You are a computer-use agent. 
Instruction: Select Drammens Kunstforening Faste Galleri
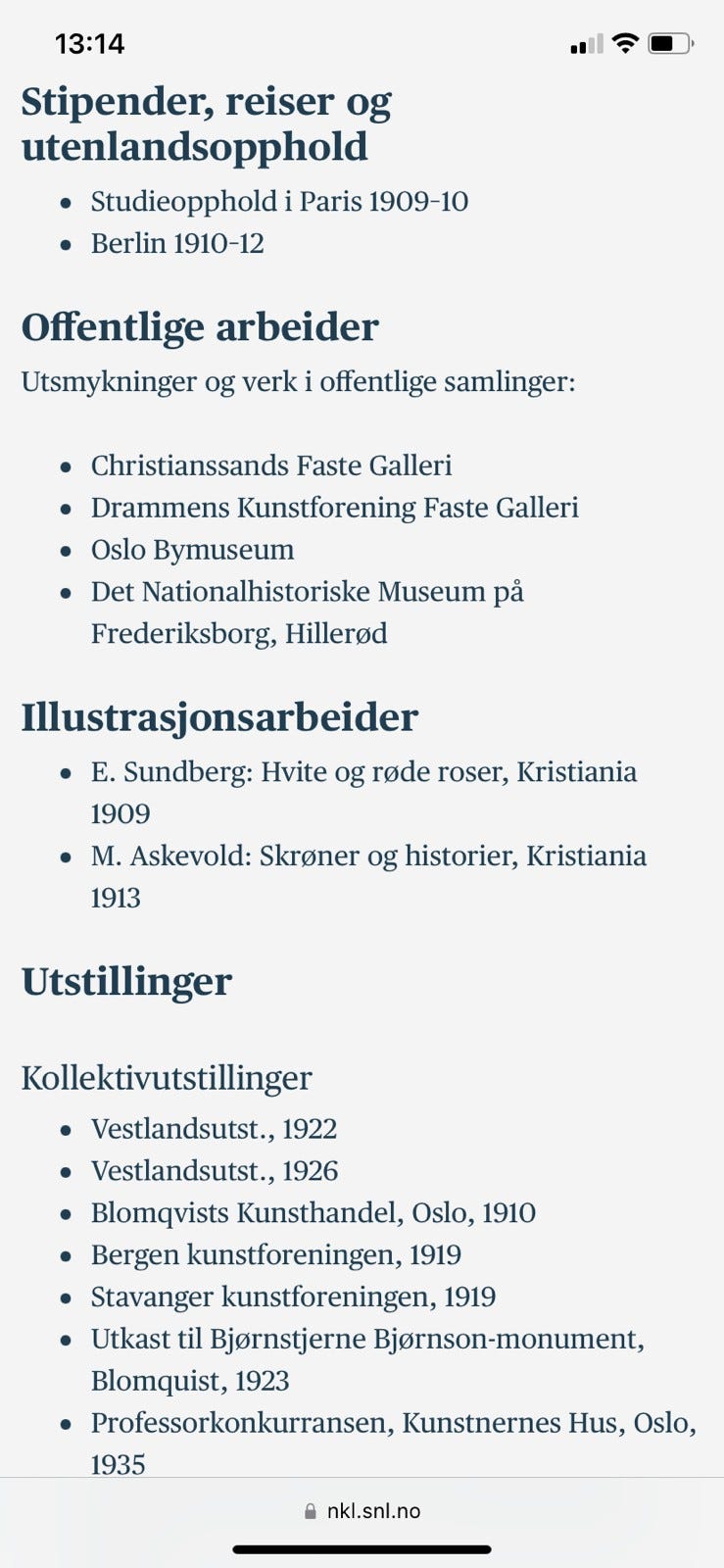pos(335,508)
